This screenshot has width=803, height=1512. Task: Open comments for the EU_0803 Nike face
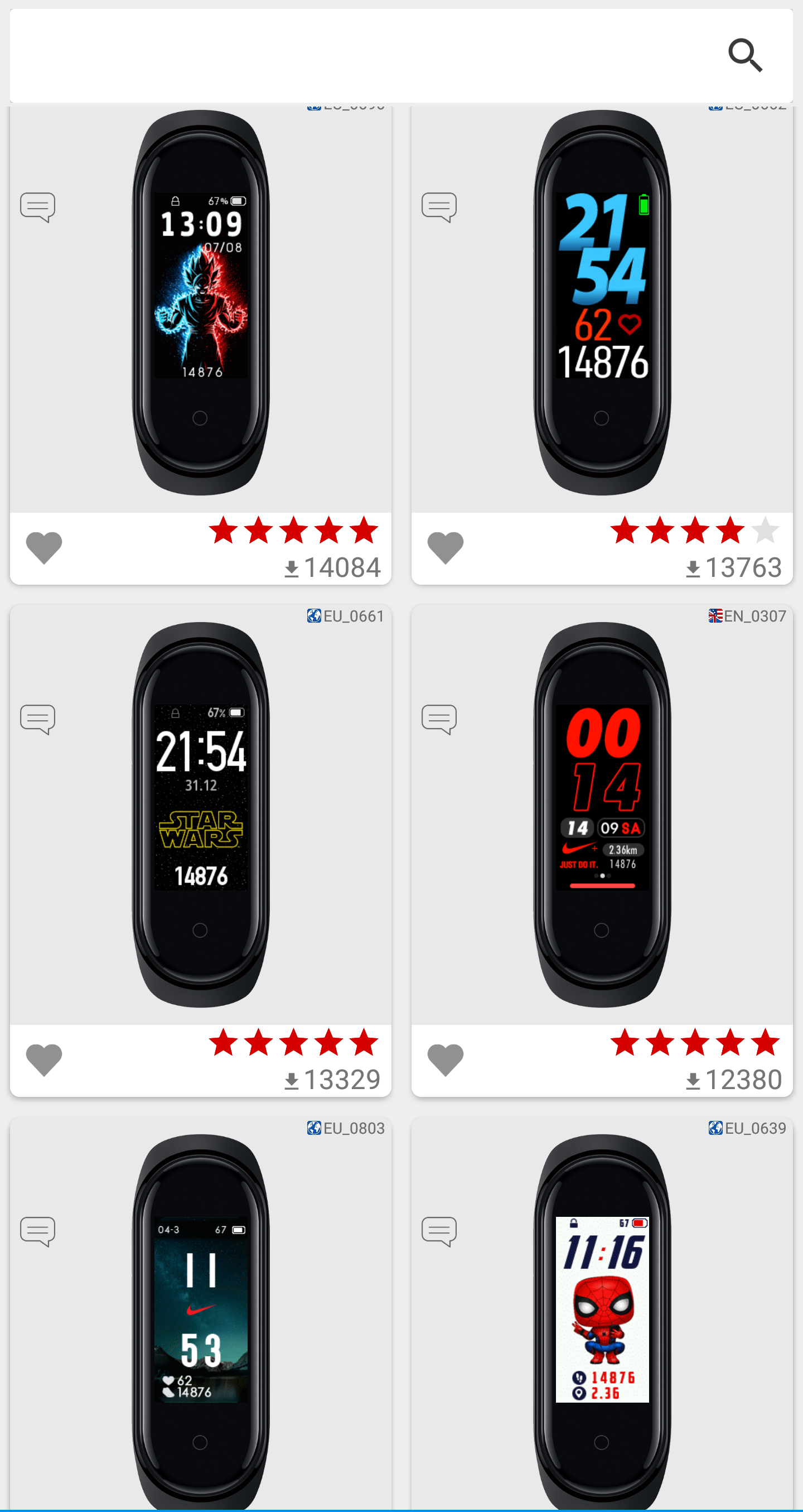[37, 1231]
